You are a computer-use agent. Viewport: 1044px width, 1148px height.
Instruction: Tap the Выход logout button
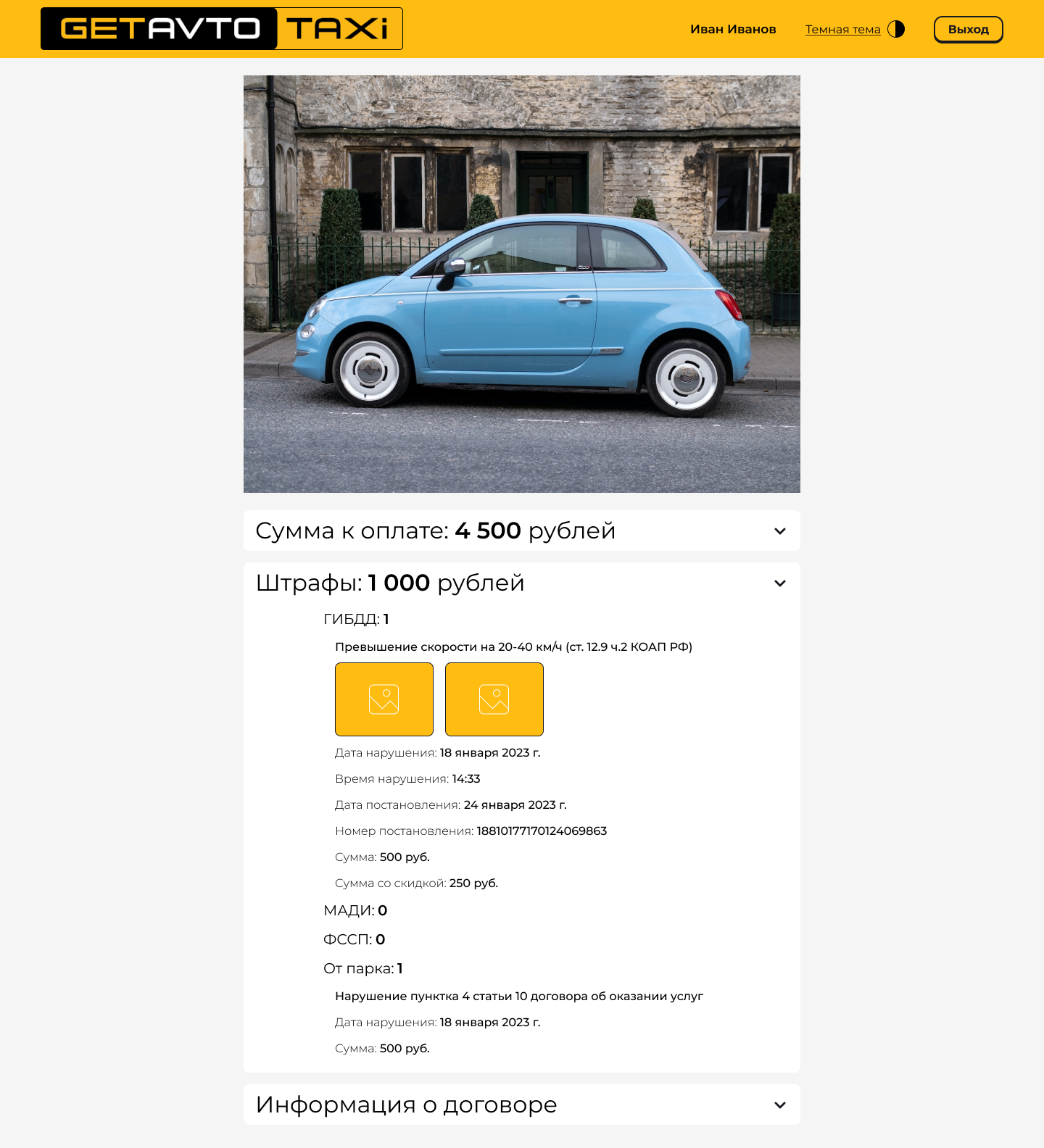point(968,30)
